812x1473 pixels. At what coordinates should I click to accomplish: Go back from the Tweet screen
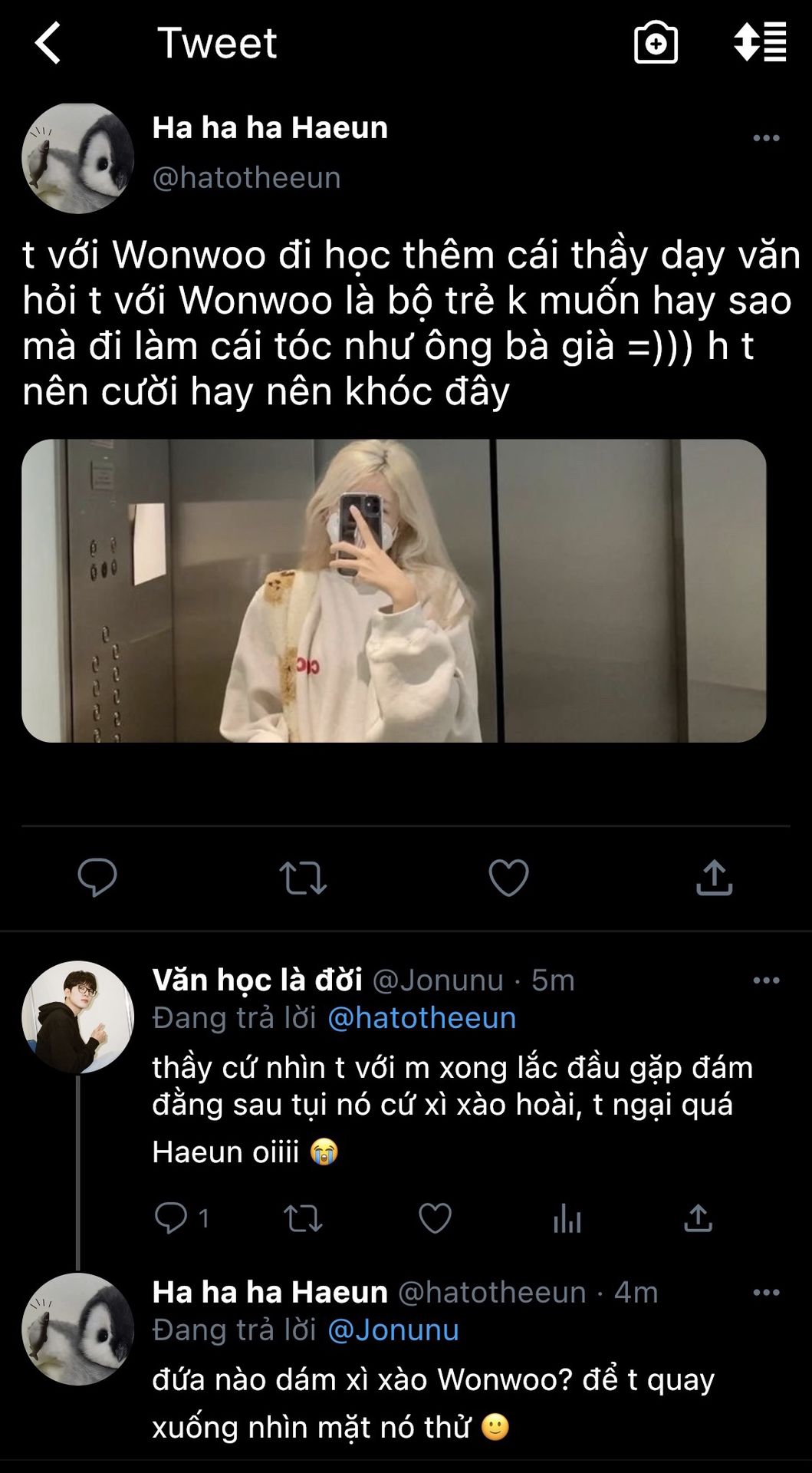tap(48, 43)
